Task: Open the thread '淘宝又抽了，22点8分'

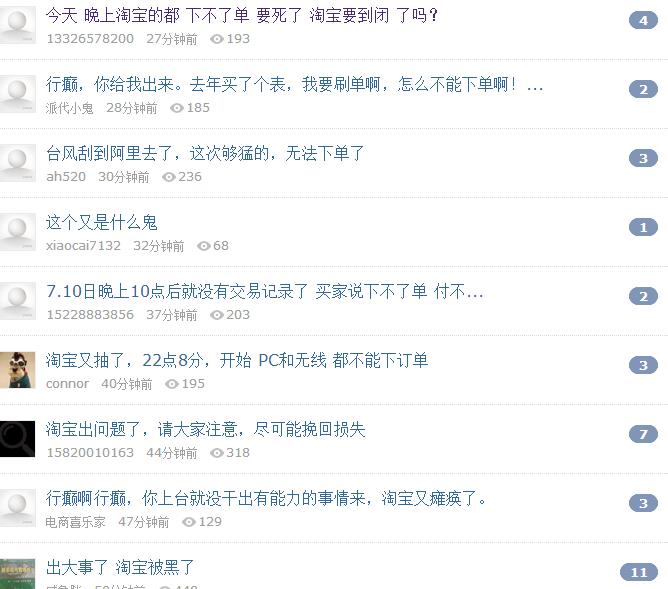Action: click(237, 361)
